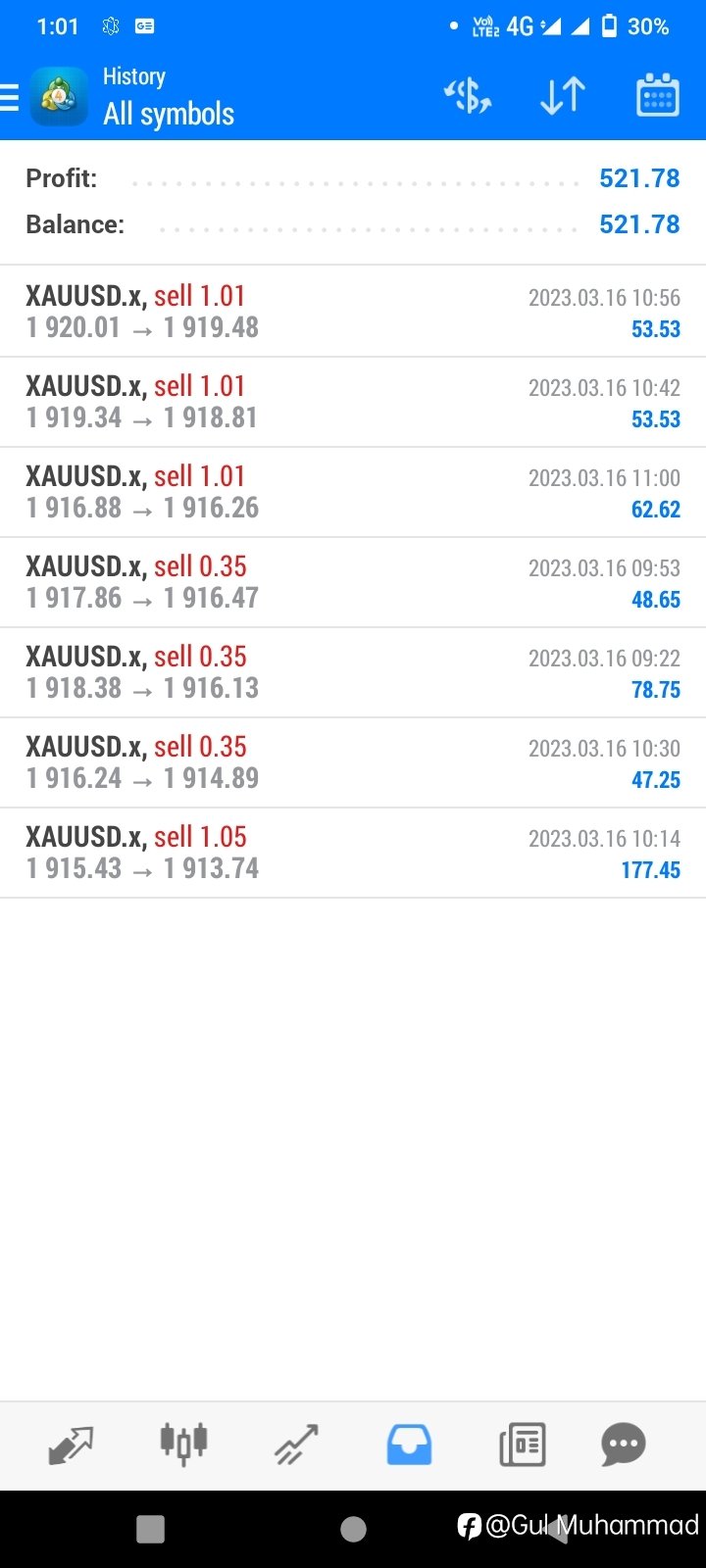Screen dimensions: 706x1568
Task: Open the sell 1.05 trade with 177.45 profit
Action: 353,853
